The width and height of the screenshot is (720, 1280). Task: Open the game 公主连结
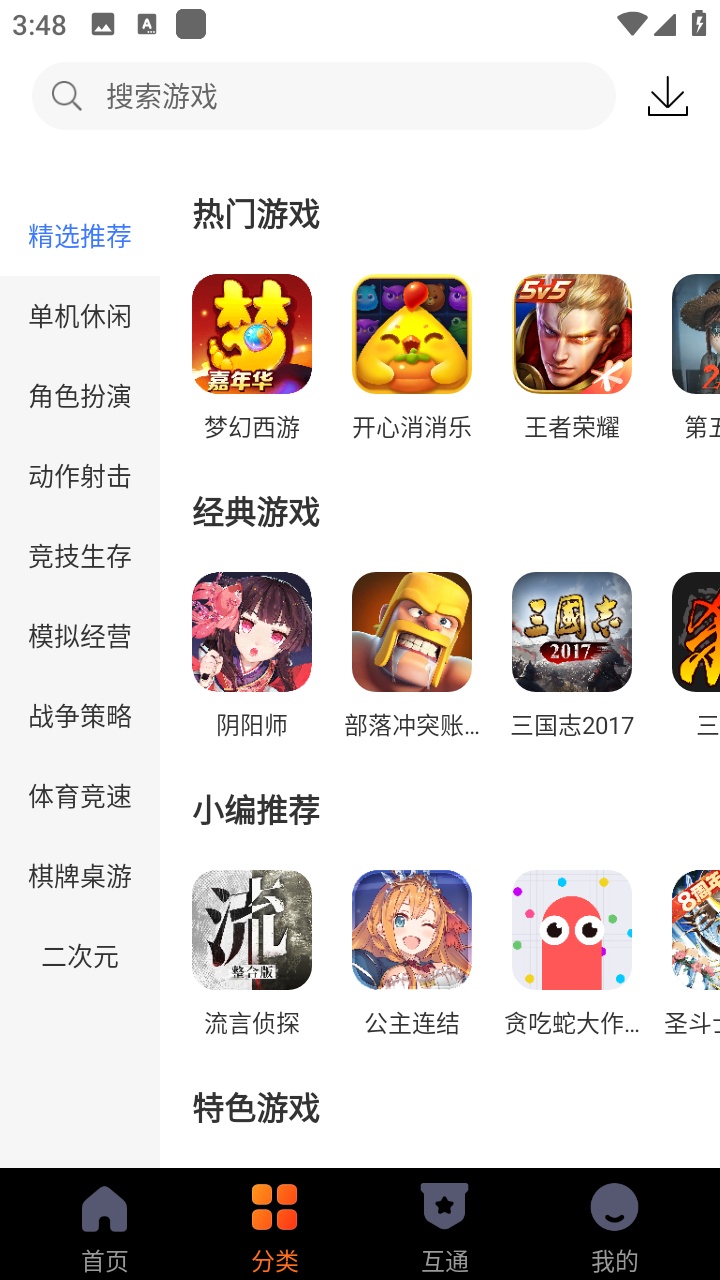412,930
